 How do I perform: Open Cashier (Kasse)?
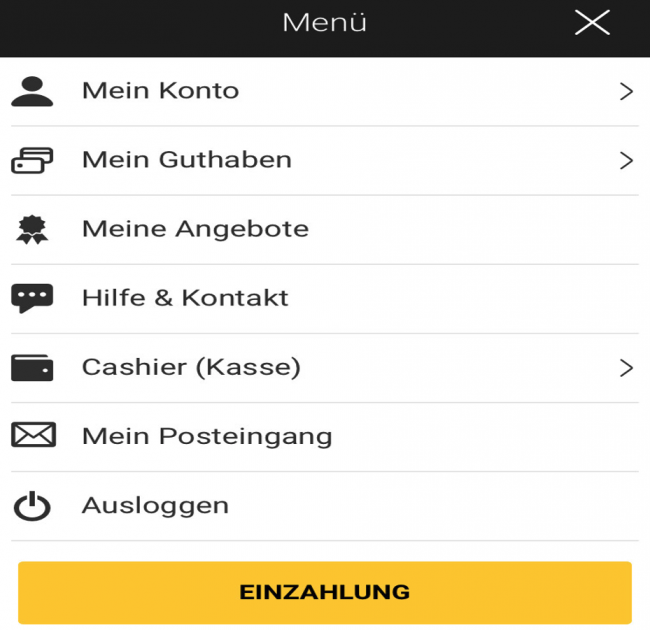191,367
